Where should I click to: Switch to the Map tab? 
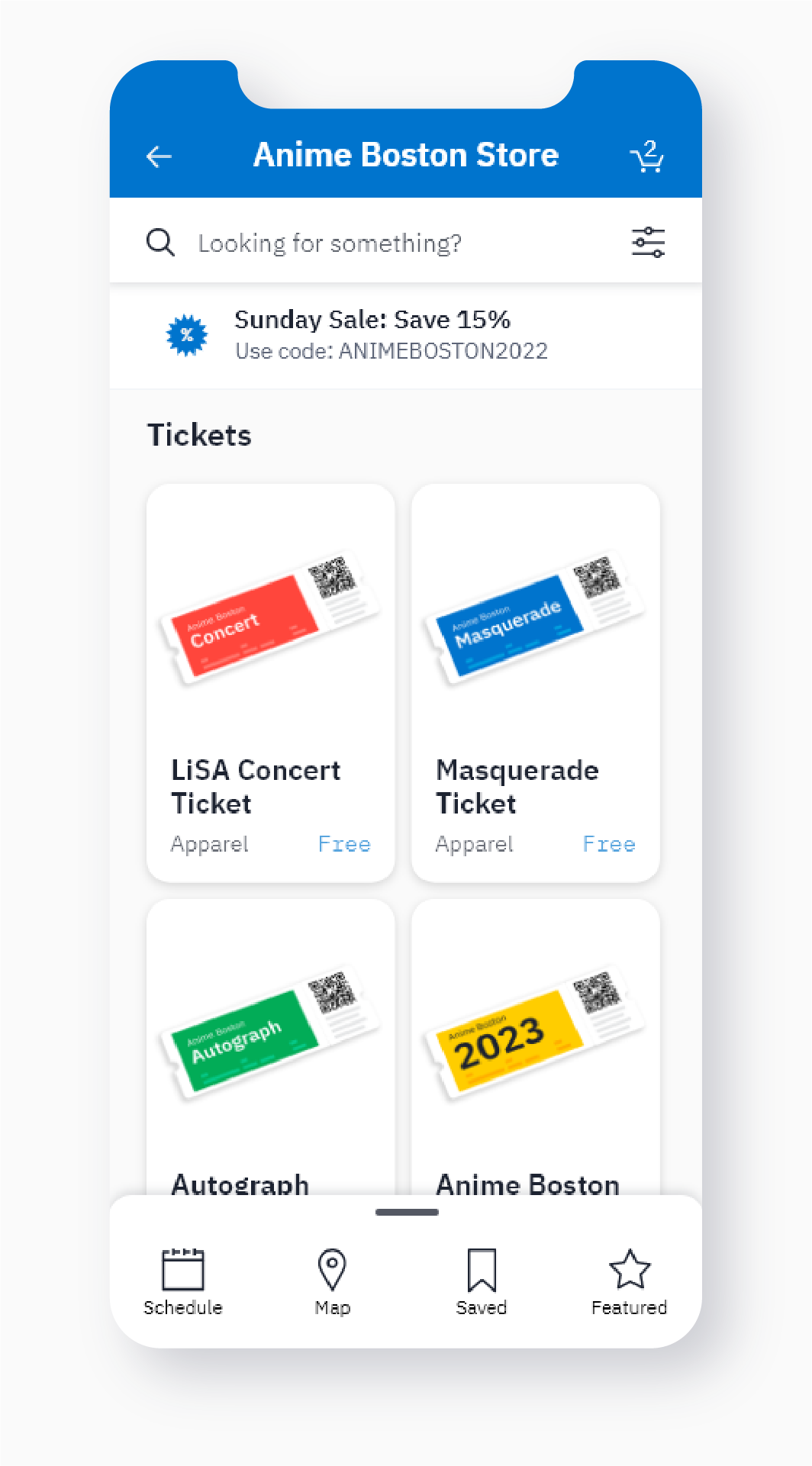[x=332, y=1282]
